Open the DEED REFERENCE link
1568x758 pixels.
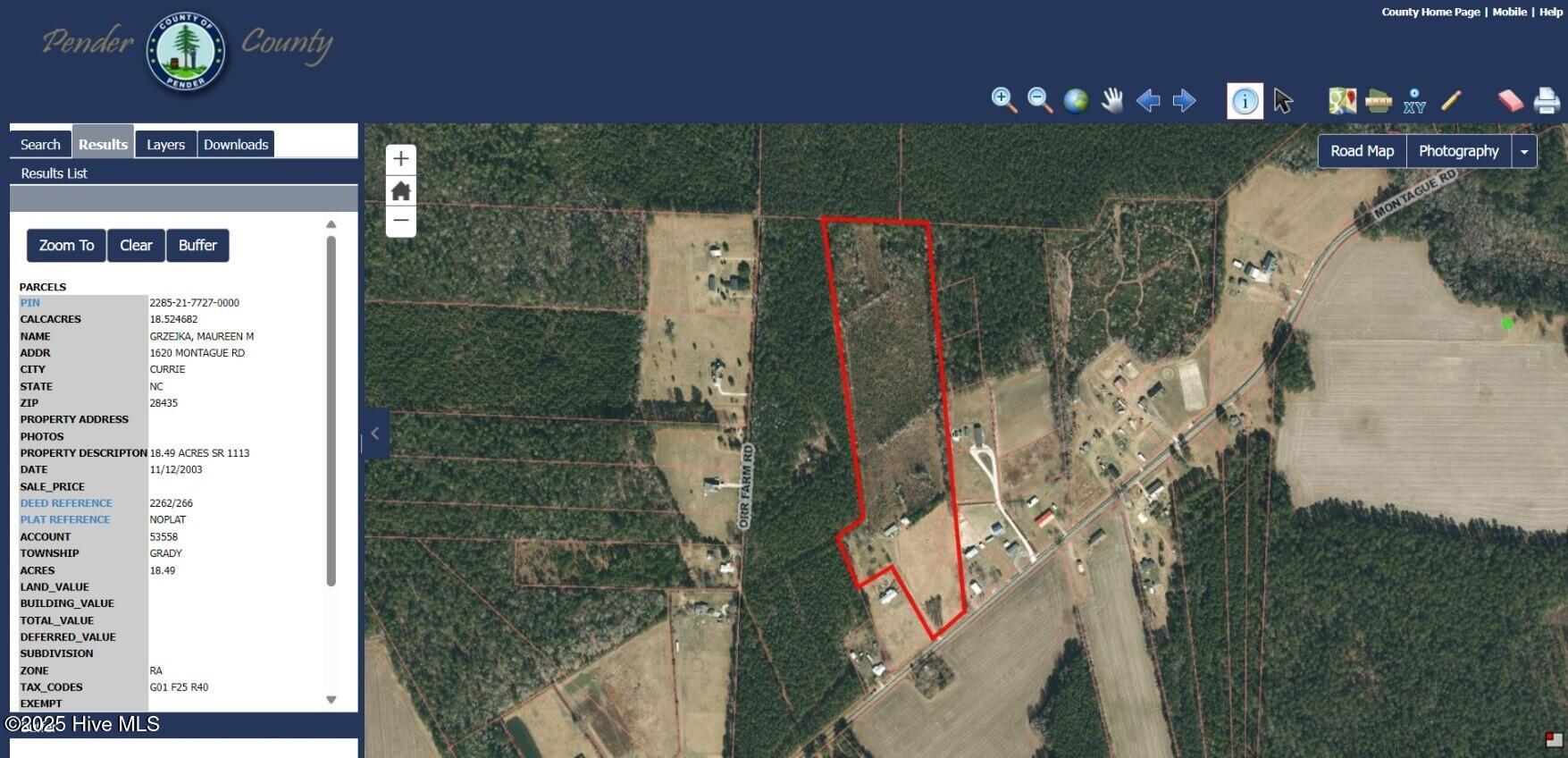click(66, 503)
